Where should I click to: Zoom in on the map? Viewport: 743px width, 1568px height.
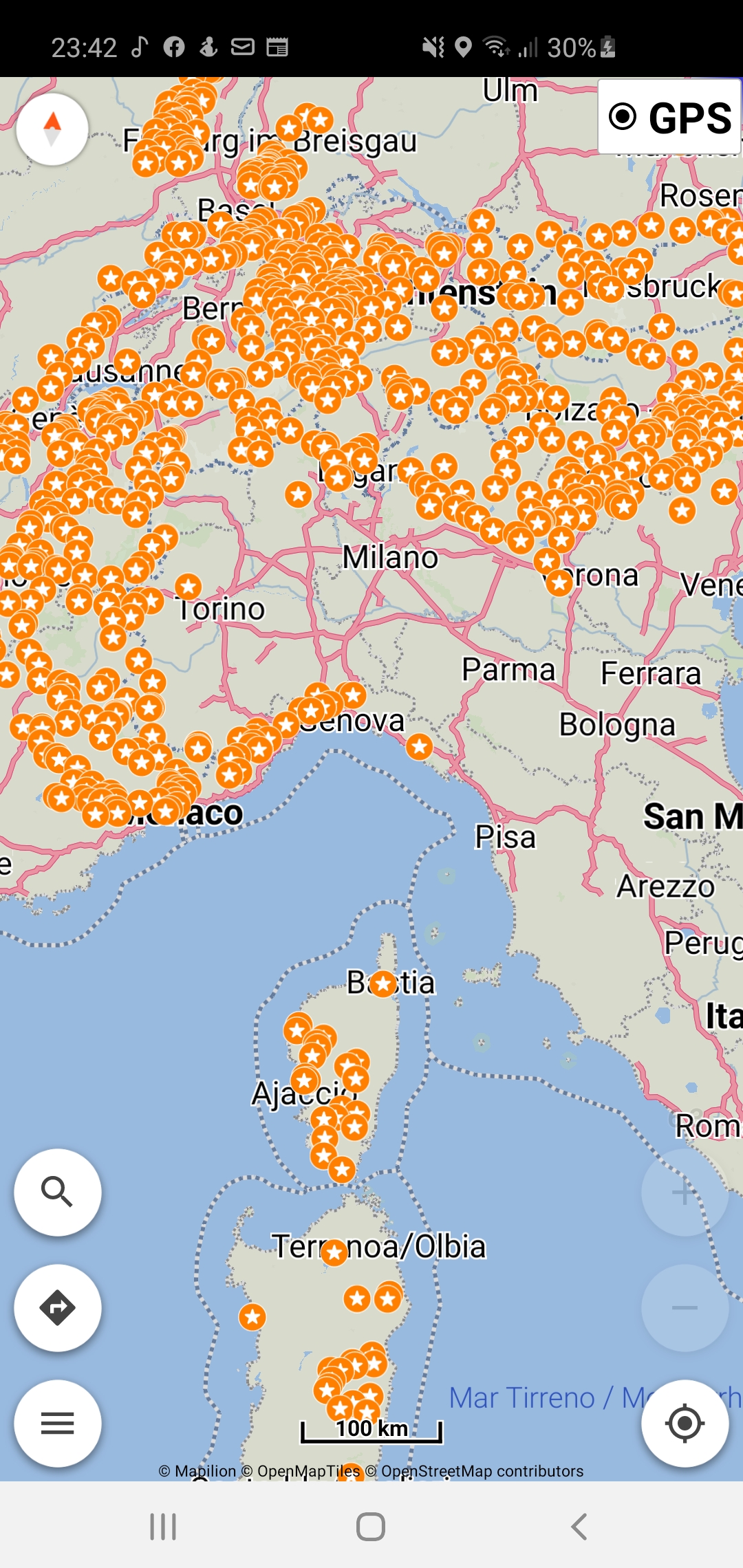(685, 1193)
